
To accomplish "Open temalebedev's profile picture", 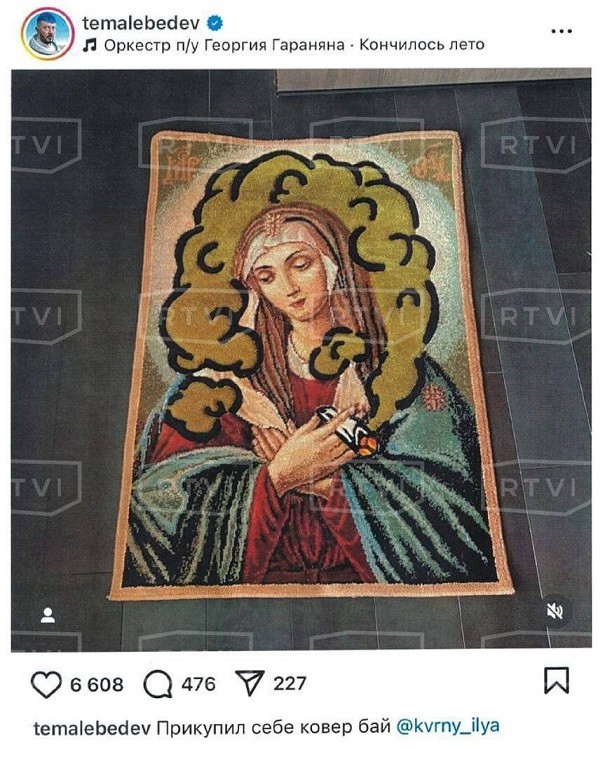I will click(47, 33).
